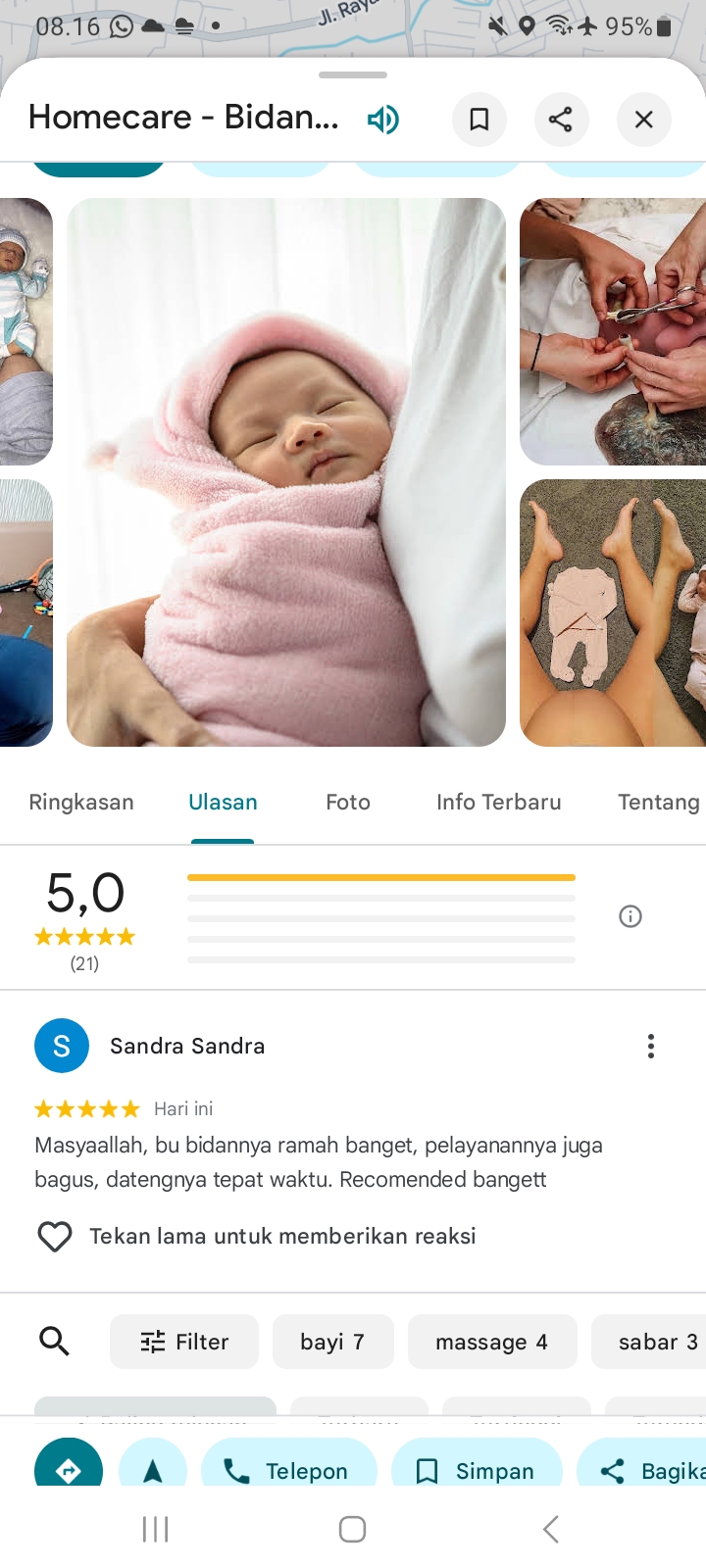The image size is (706, 1568).
Task: Filter reviews by the bayi chip
Action: pyautogui.click(x=332, y=1342)
